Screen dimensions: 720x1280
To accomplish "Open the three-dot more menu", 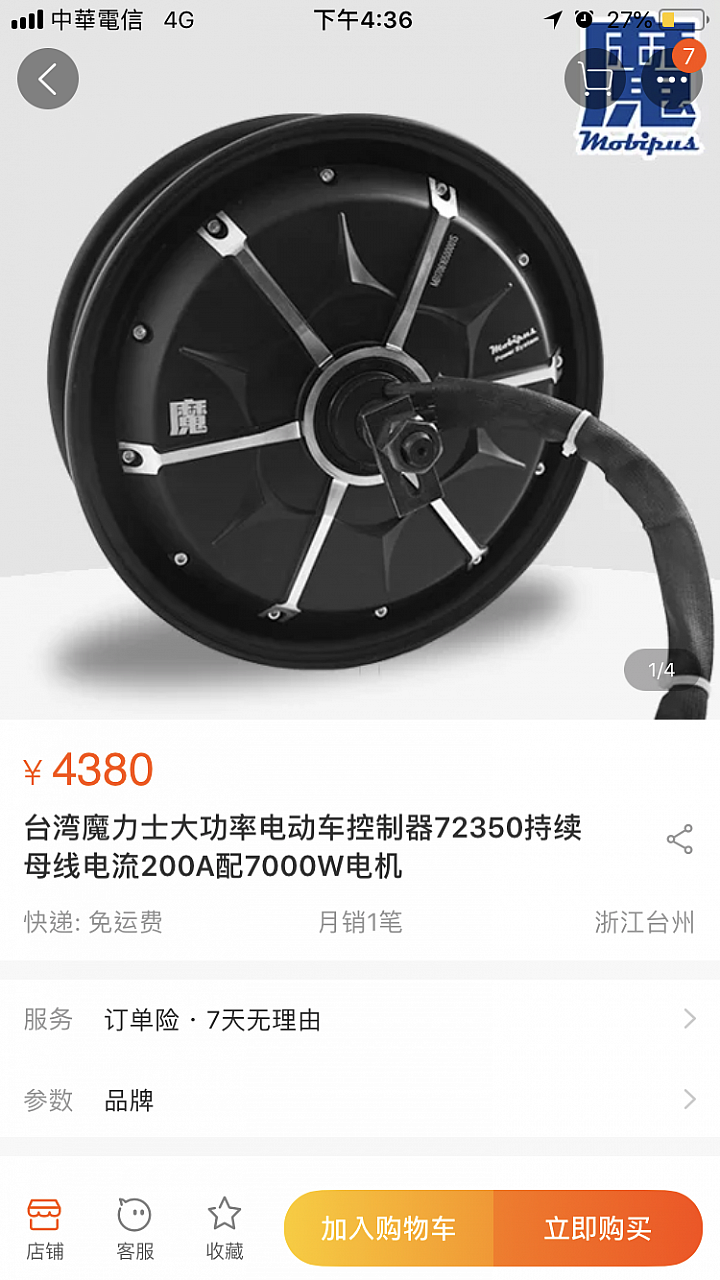I will pos(672,79).
